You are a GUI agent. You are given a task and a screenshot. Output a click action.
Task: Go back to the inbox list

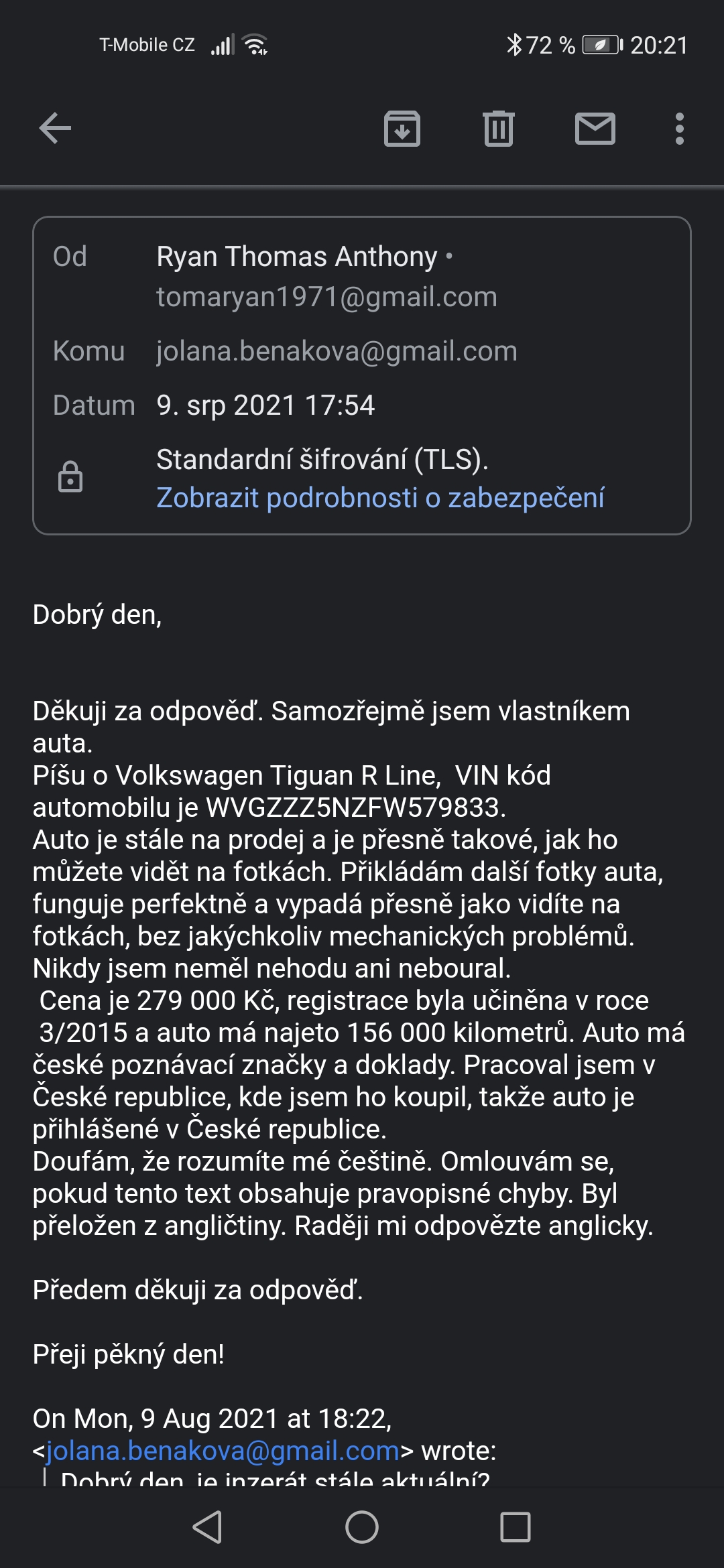tap(55, 128)
